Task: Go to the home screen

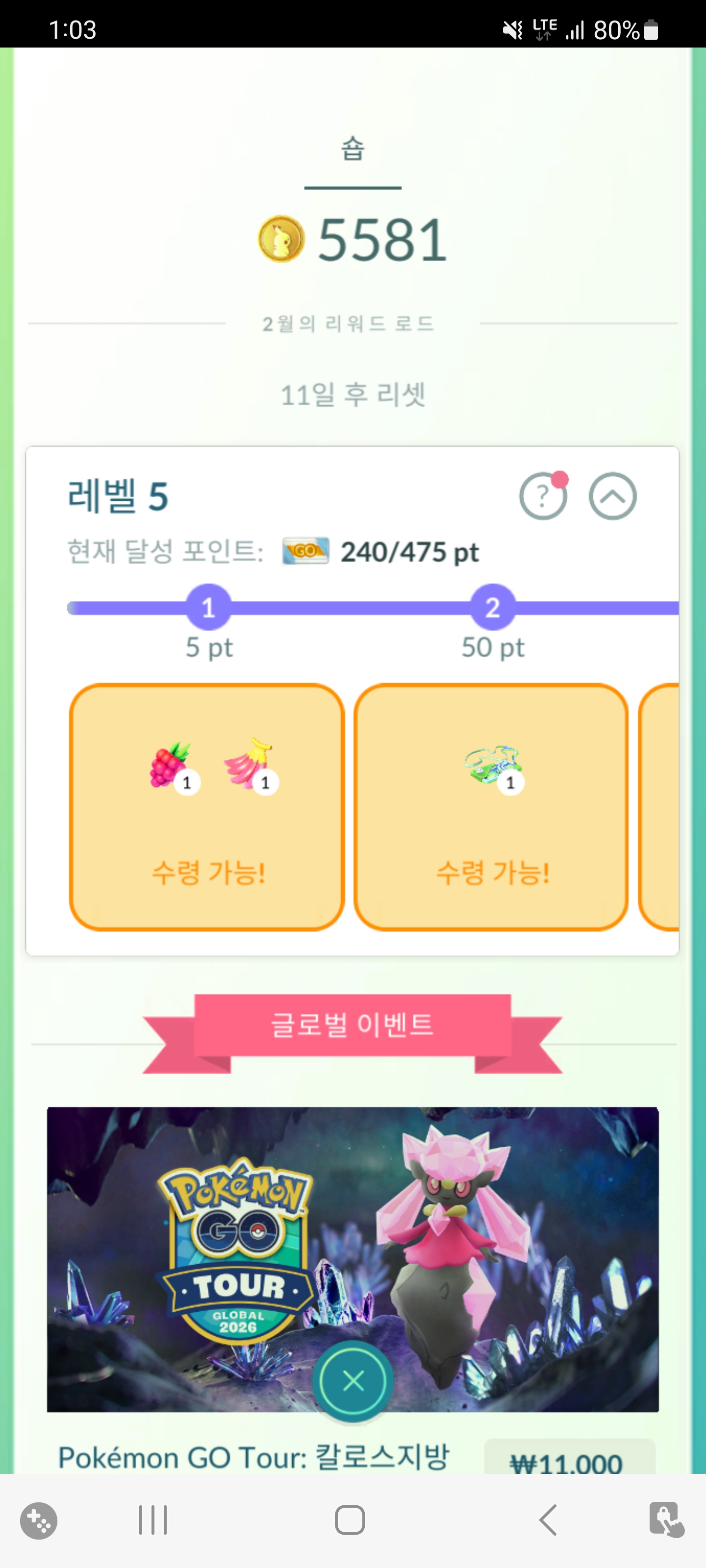Action: pyautogui.click(x=350, y=1520)
